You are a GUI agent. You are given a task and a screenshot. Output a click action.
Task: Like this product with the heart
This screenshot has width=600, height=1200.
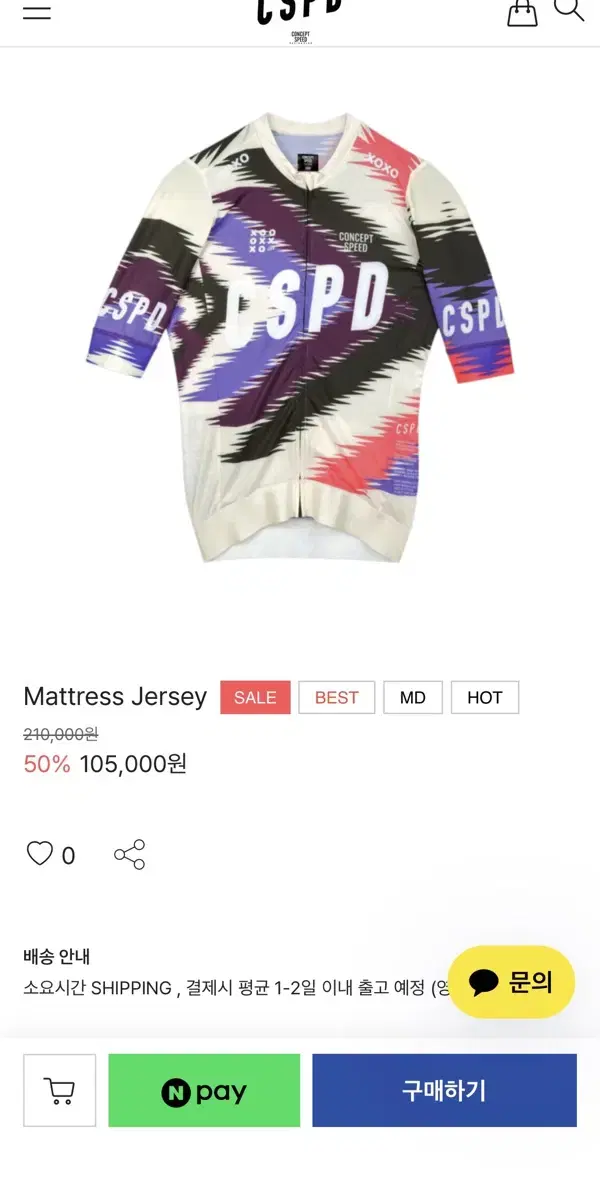40,854
